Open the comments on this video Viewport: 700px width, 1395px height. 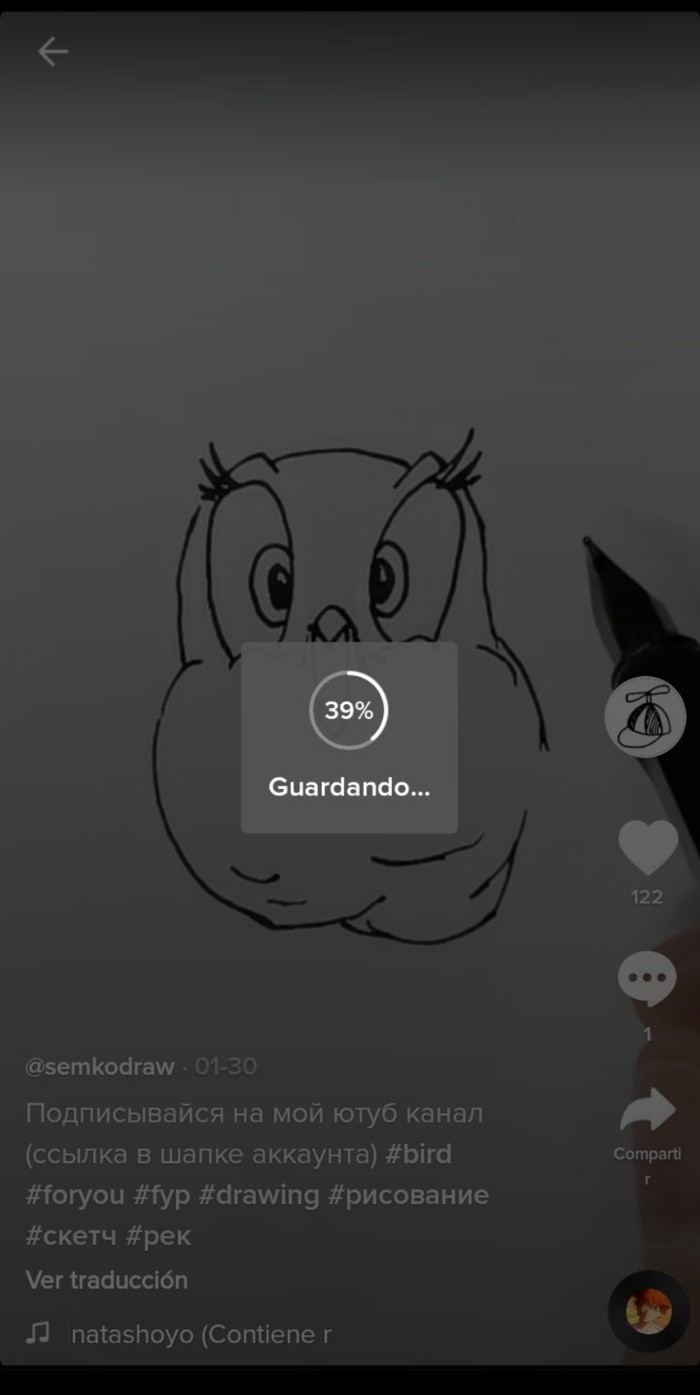click(x=647, y=979)
